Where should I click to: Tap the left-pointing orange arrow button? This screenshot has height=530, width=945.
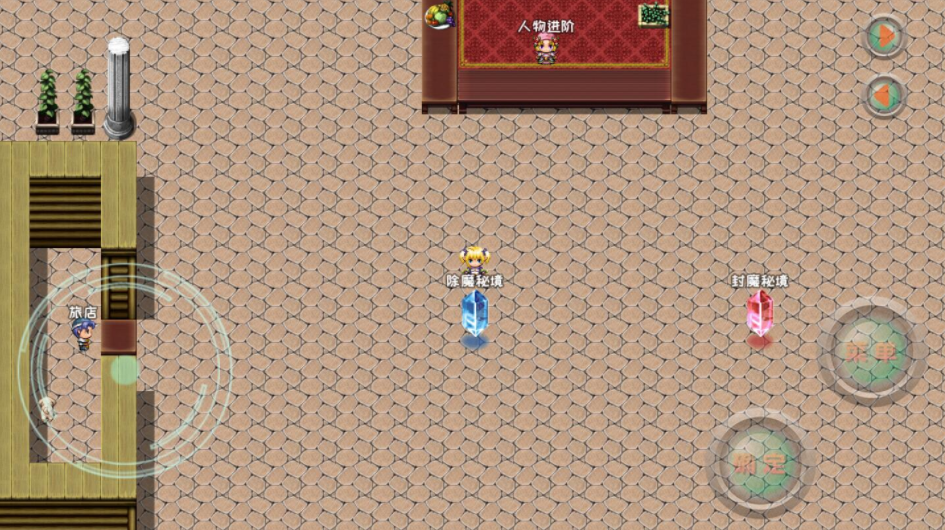tap(883, 96)
